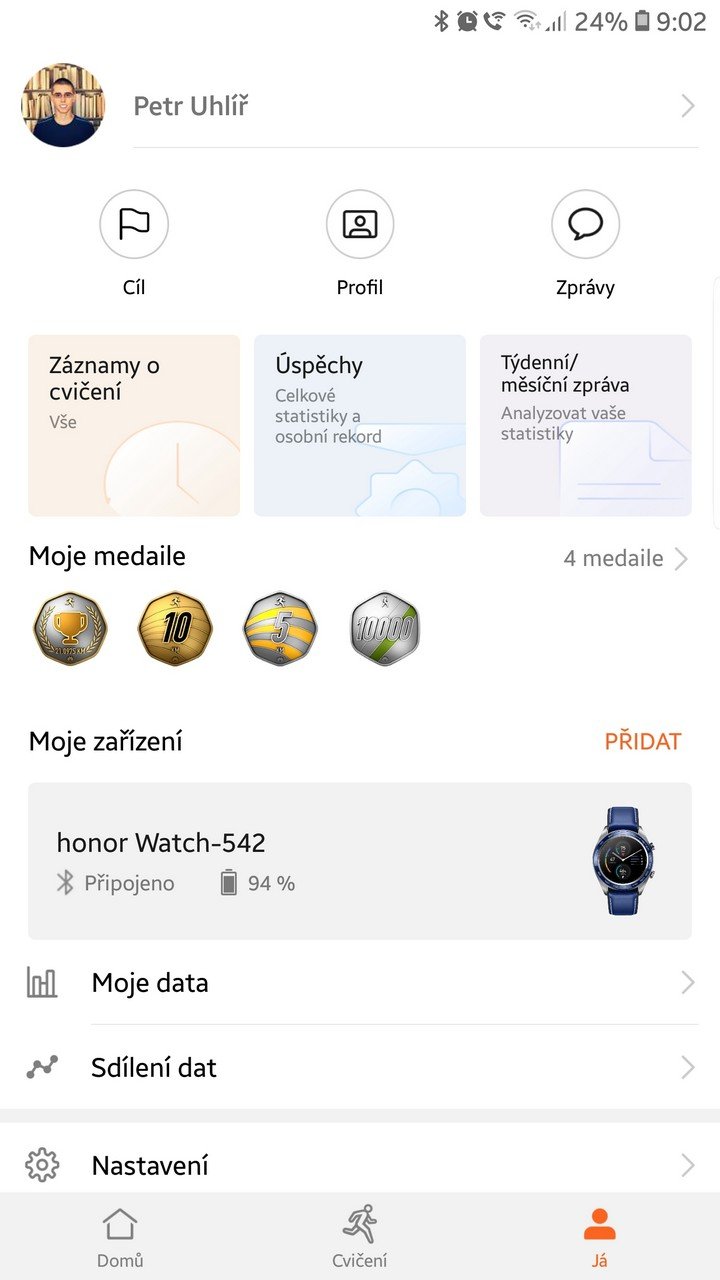Select the gold 10 km medal

coord(175,628)
